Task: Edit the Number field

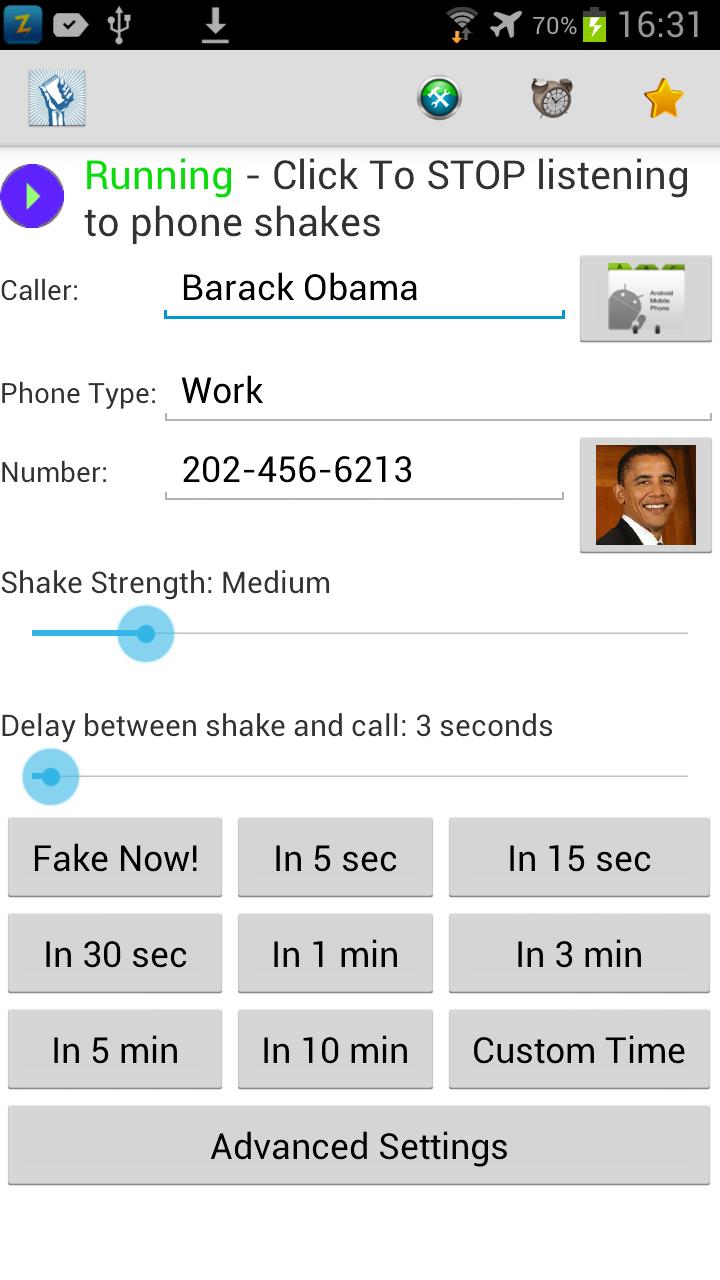Action: (x=364, y=470)
